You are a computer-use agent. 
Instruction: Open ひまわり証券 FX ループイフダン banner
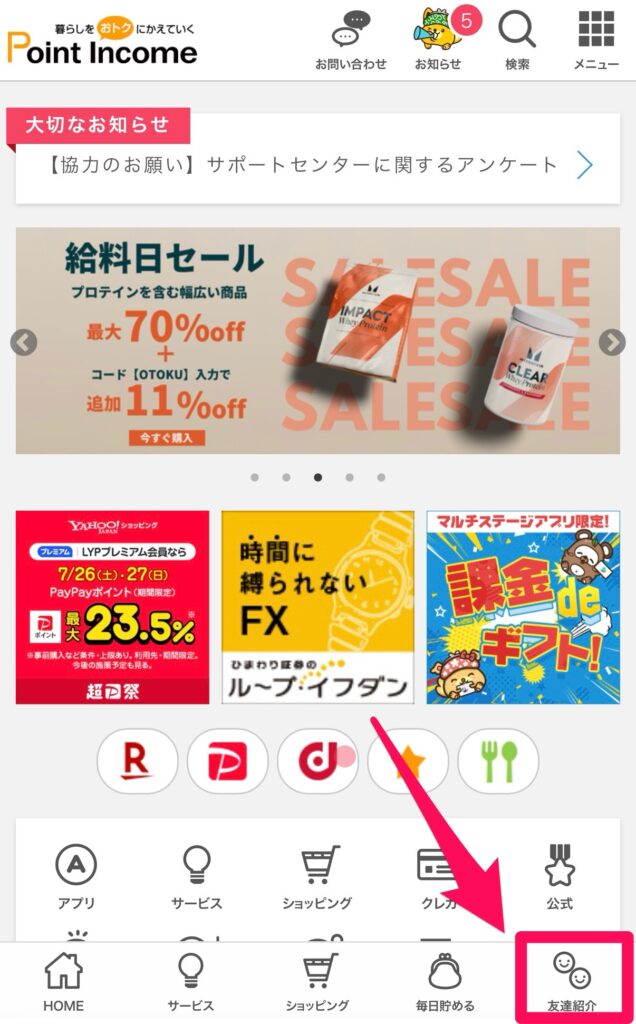317,607
